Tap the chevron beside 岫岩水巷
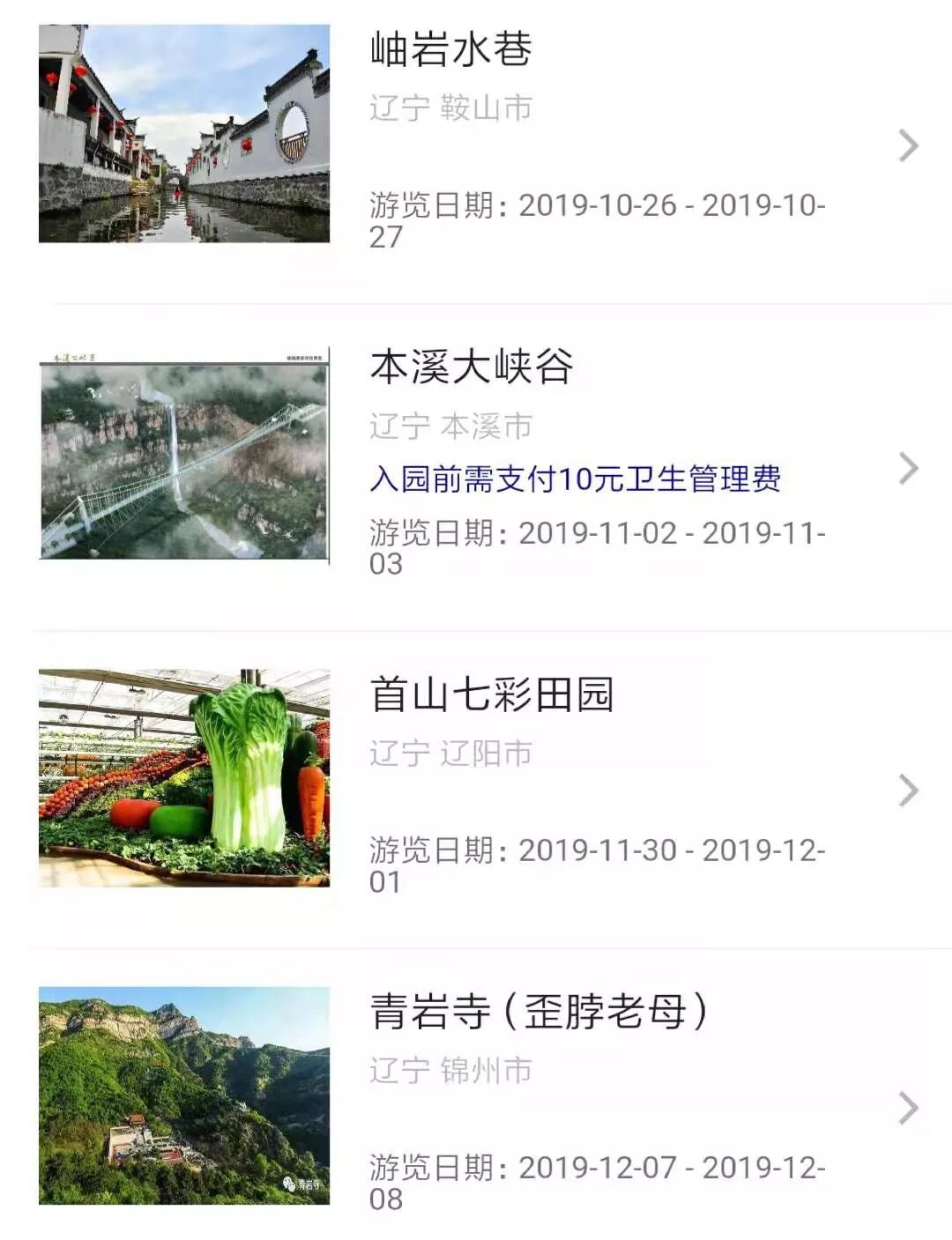Viewport: 952px width, 1240px height. click(x=908, y=146)
